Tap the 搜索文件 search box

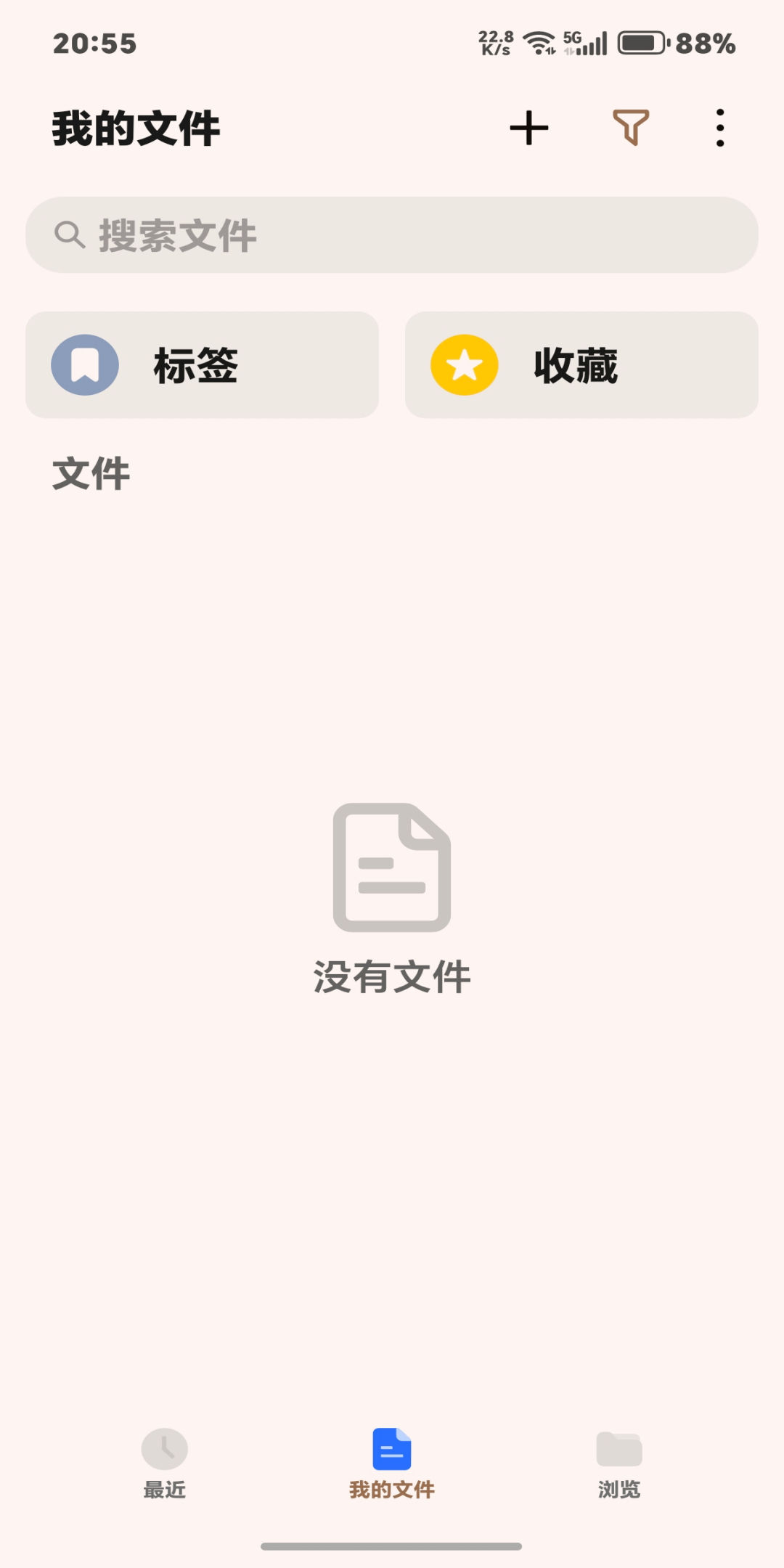tap(392, 235)
